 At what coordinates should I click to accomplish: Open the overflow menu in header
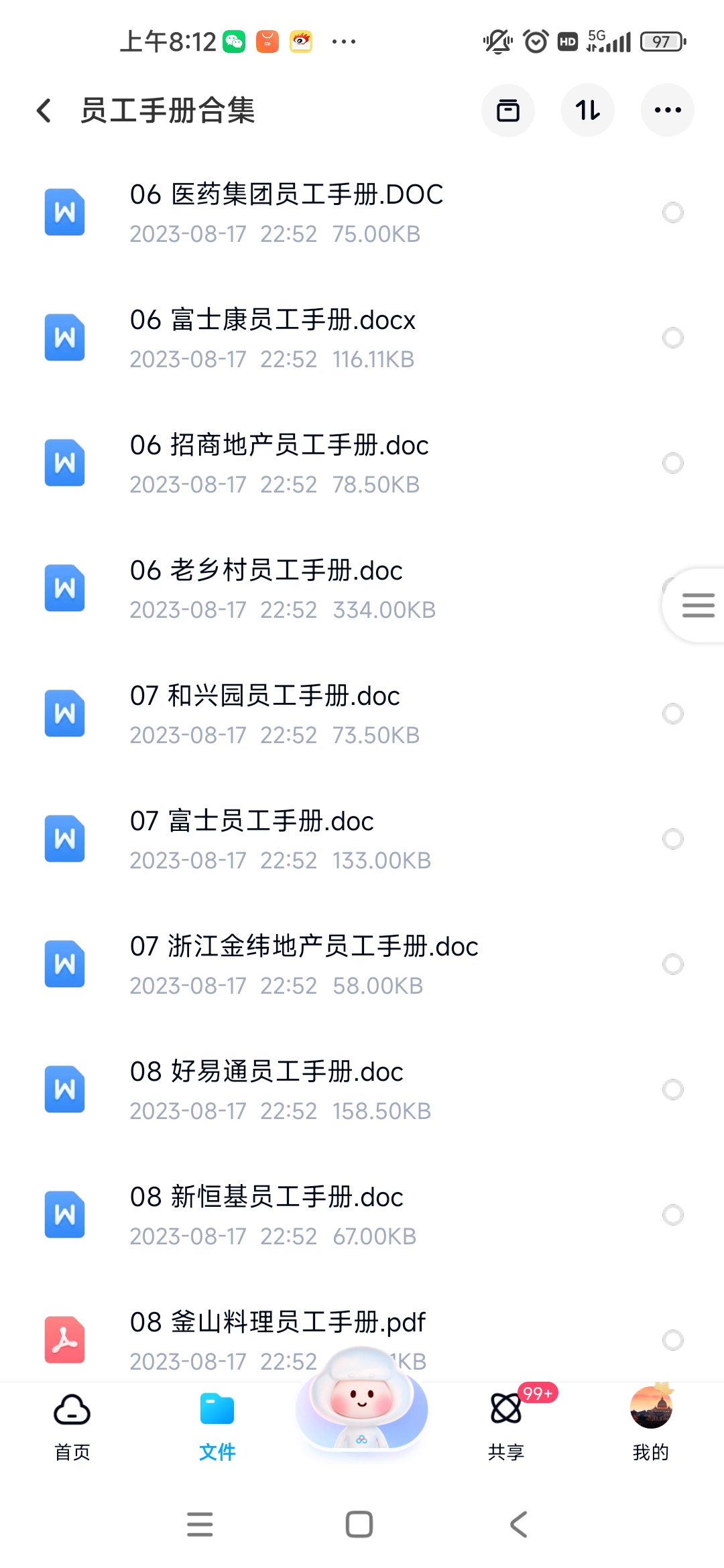click(668, 110)
